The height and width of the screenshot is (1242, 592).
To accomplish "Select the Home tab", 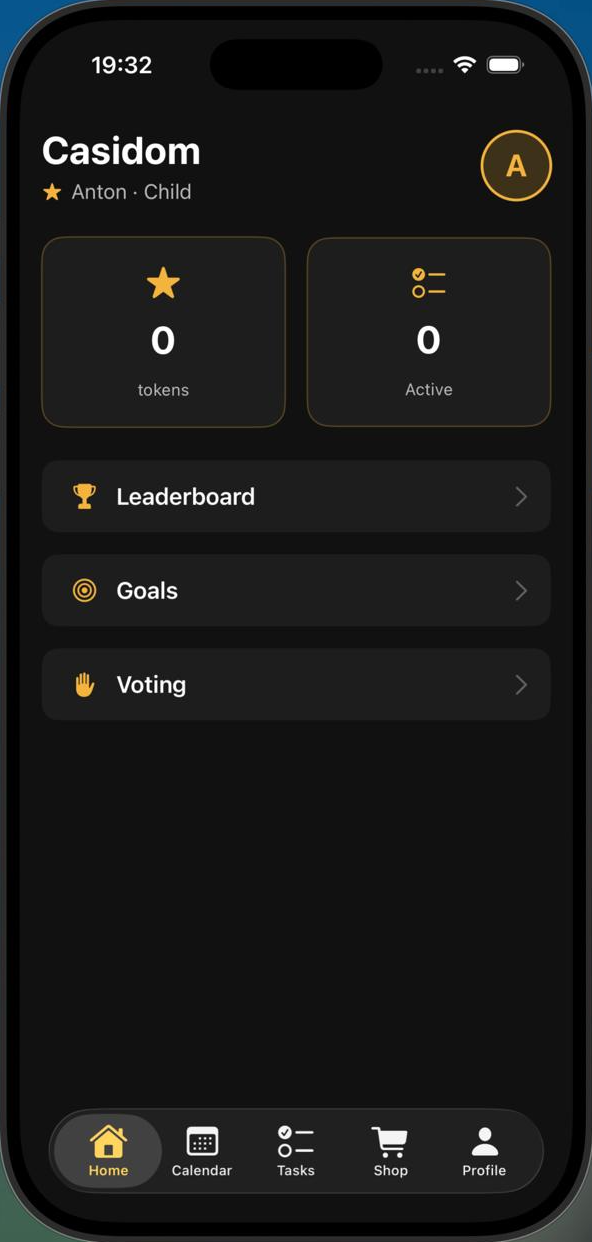I will (108, 1151).
